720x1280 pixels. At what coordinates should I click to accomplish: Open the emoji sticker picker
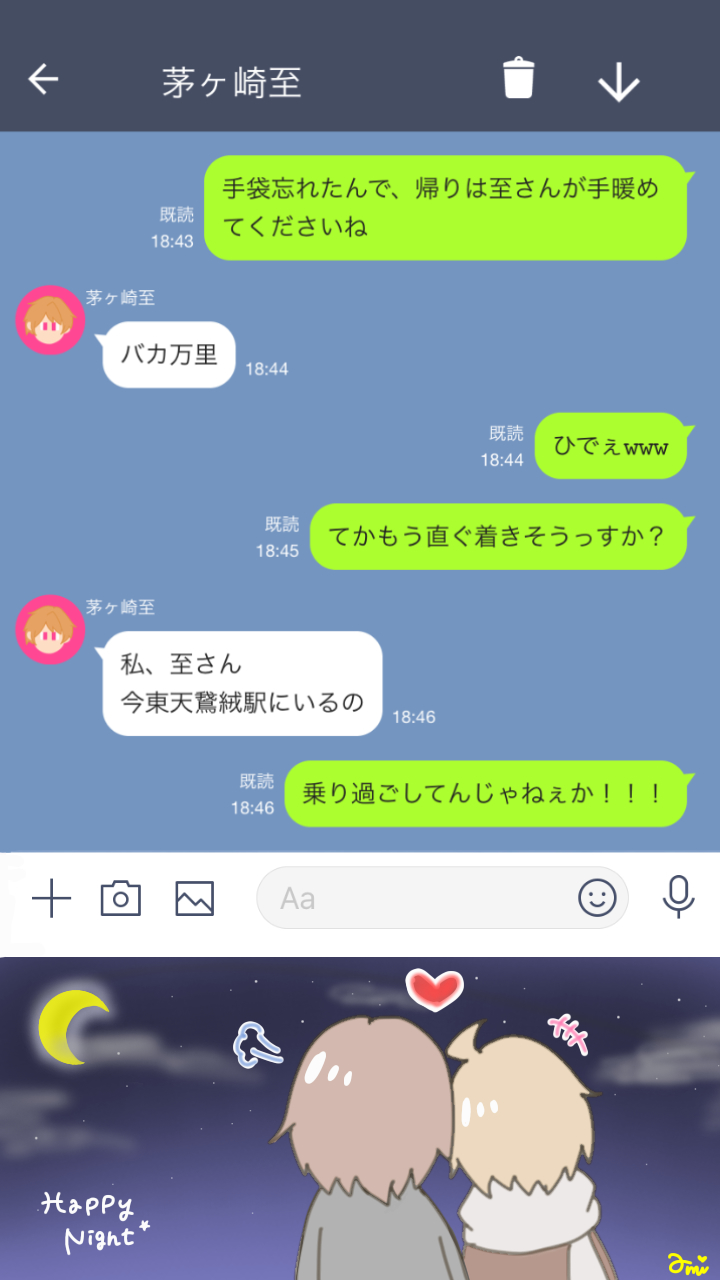[x=597, y=898]
